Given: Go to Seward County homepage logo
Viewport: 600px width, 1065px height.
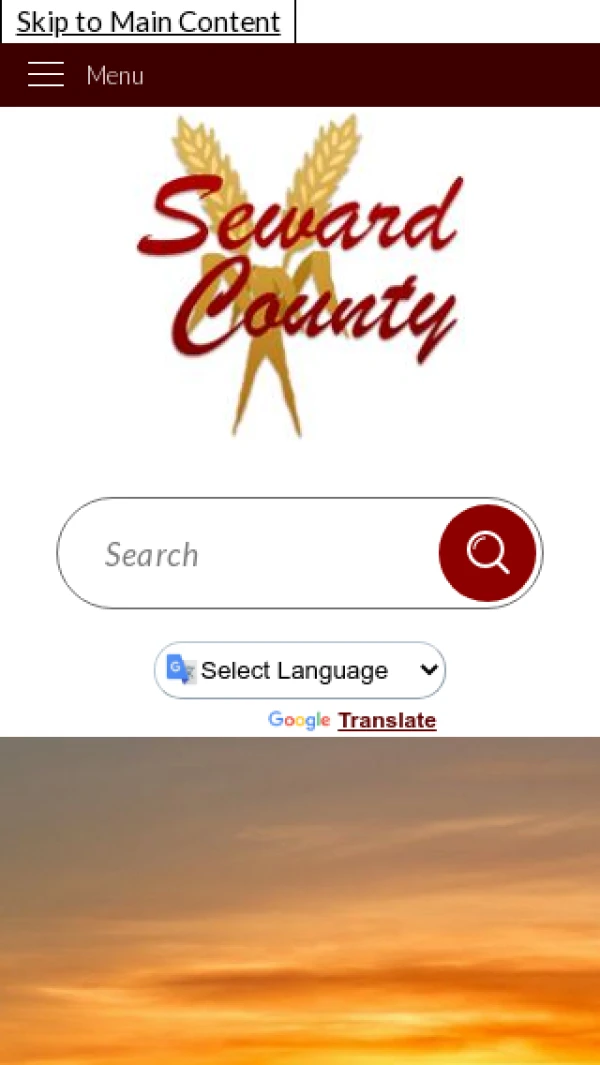Looking at the screenshot, I should click(300, 275).
